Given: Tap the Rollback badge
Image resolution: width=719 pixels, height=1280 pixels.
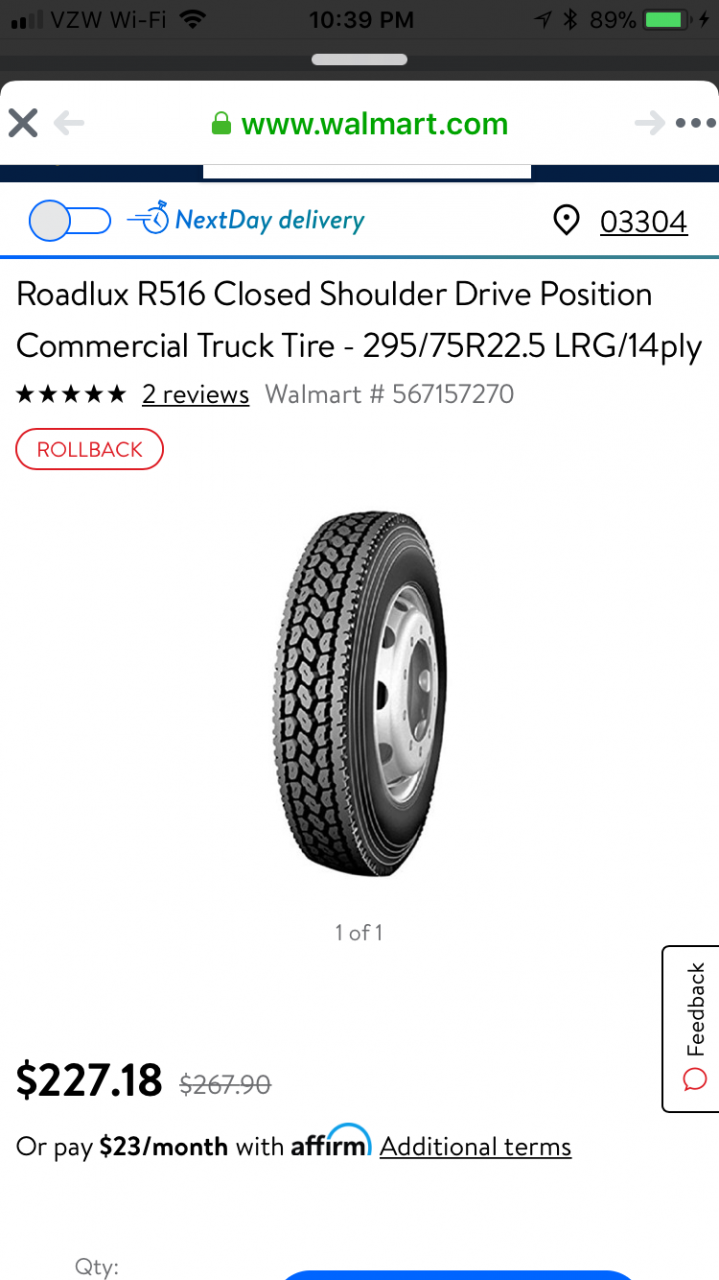Looking at the screenshot, I should click(90, 449).
